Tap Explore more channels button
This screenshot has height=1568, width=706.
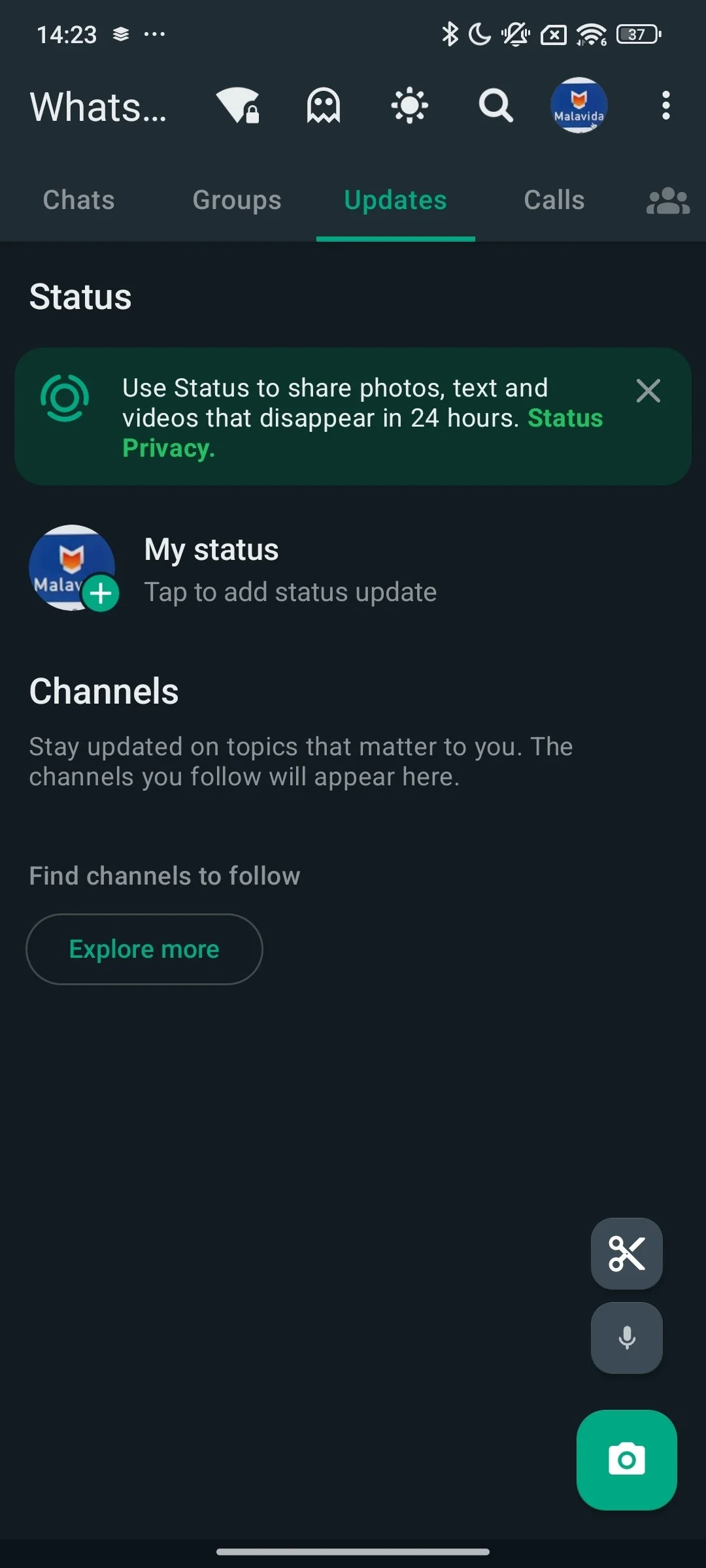144,949
